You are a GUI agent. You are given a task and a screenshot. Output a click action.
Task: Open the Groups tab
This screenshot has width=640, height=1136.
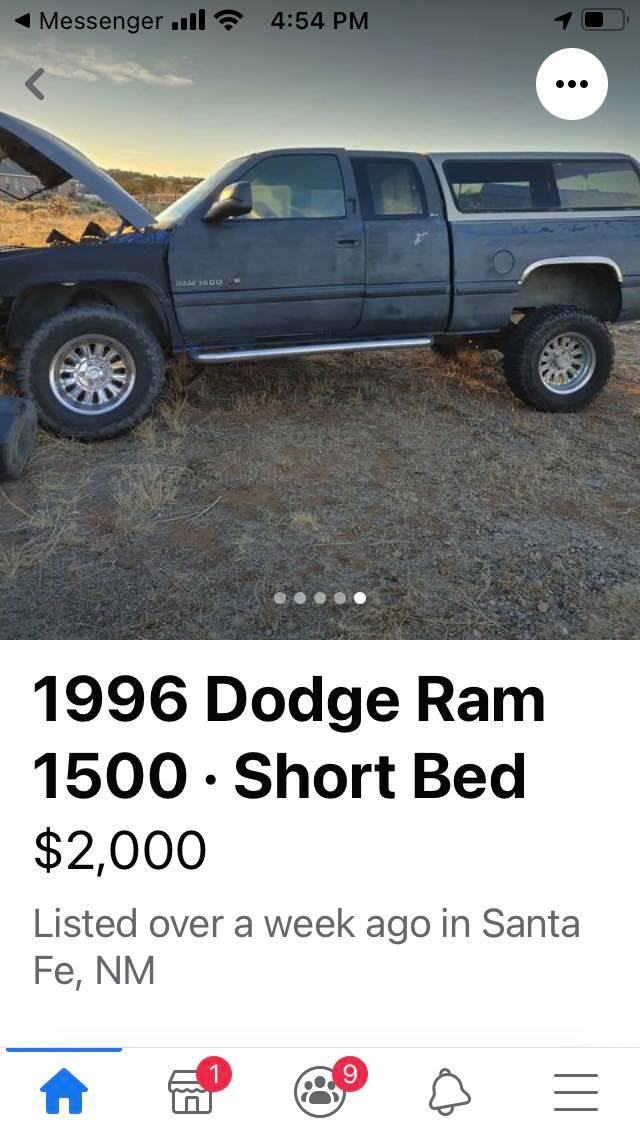pyautogui.click(x=320, y=1091)
